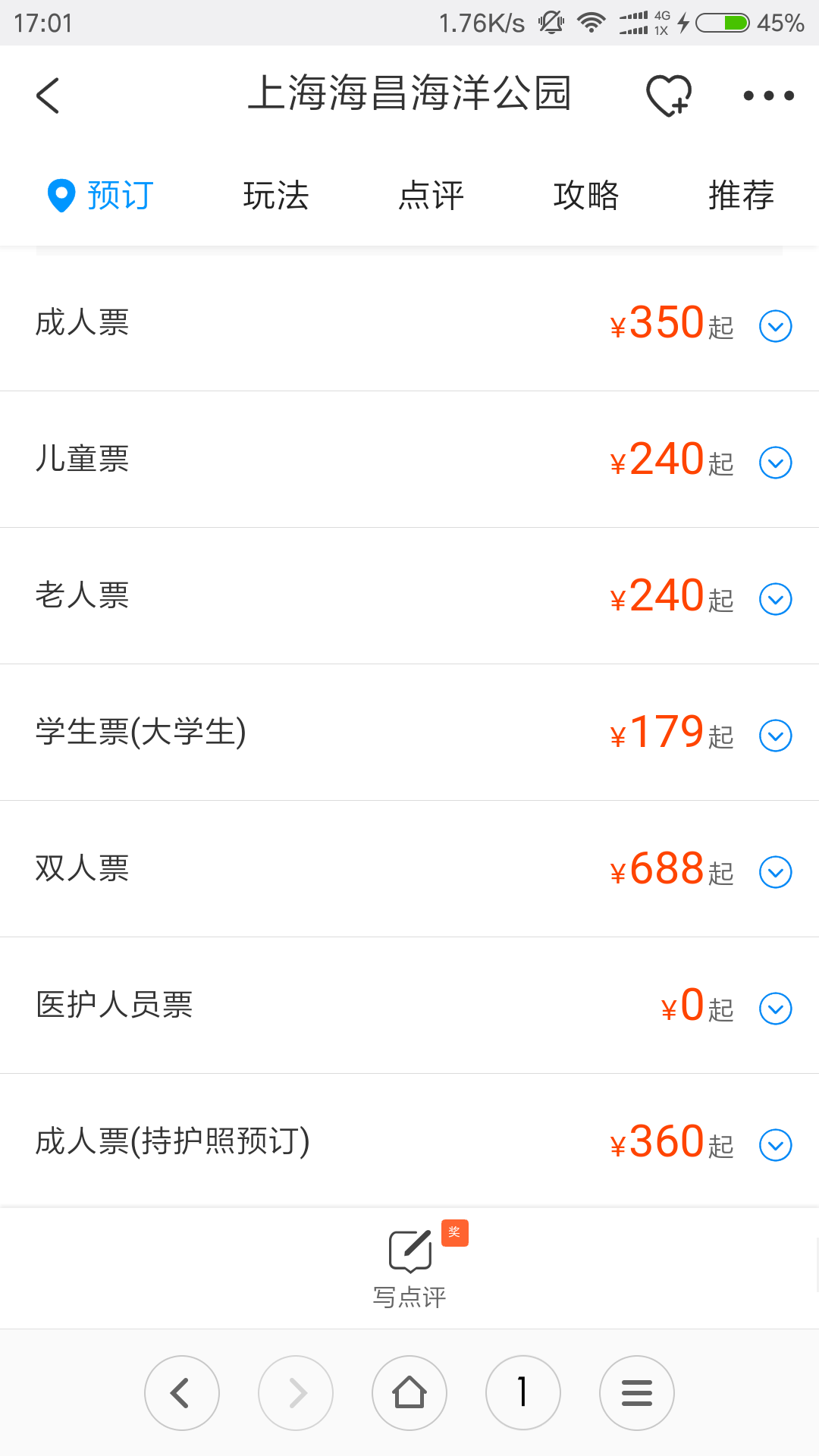Switch to the 点评 tab
The image size is (819, 1456).
click(431, 196)
